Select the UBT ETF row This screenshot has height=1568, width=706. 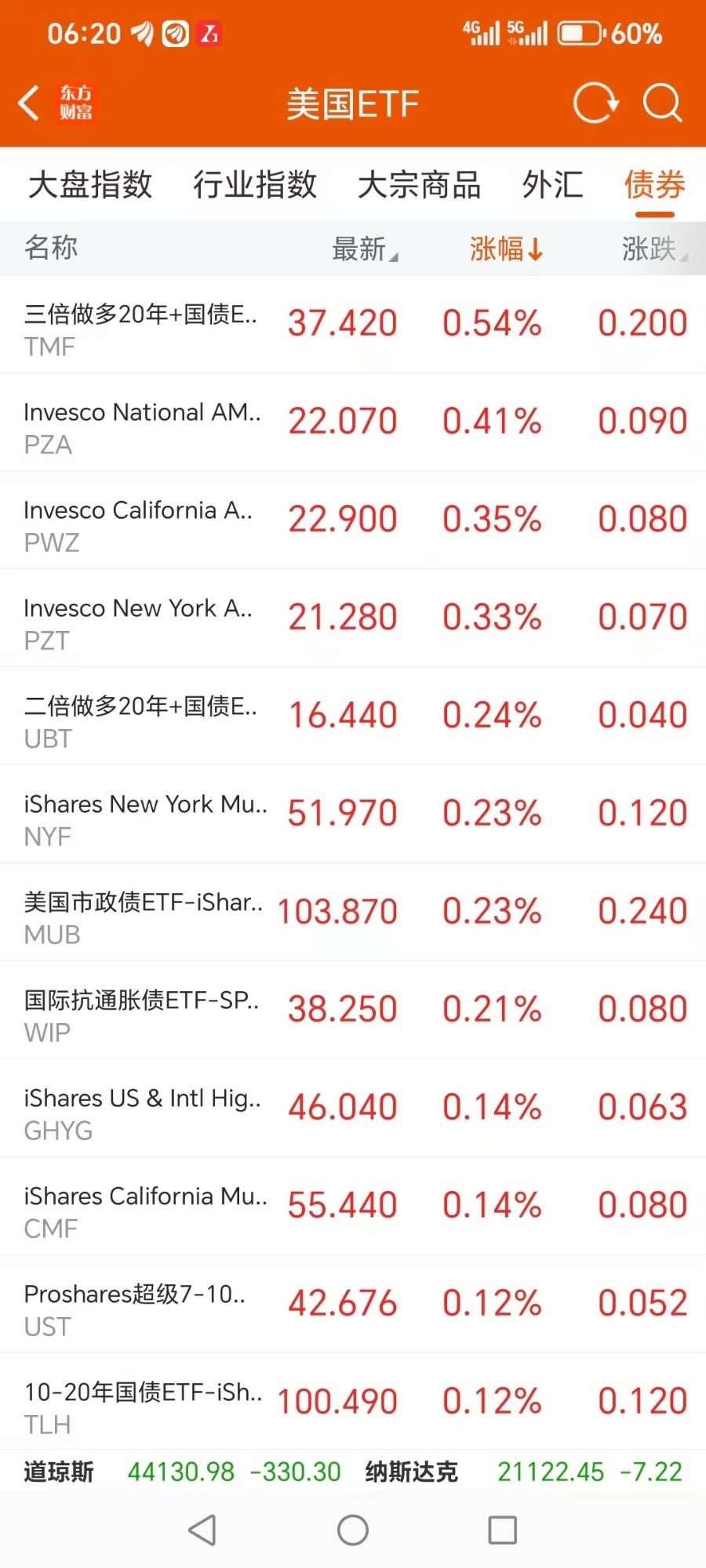(x=353, y=717)
